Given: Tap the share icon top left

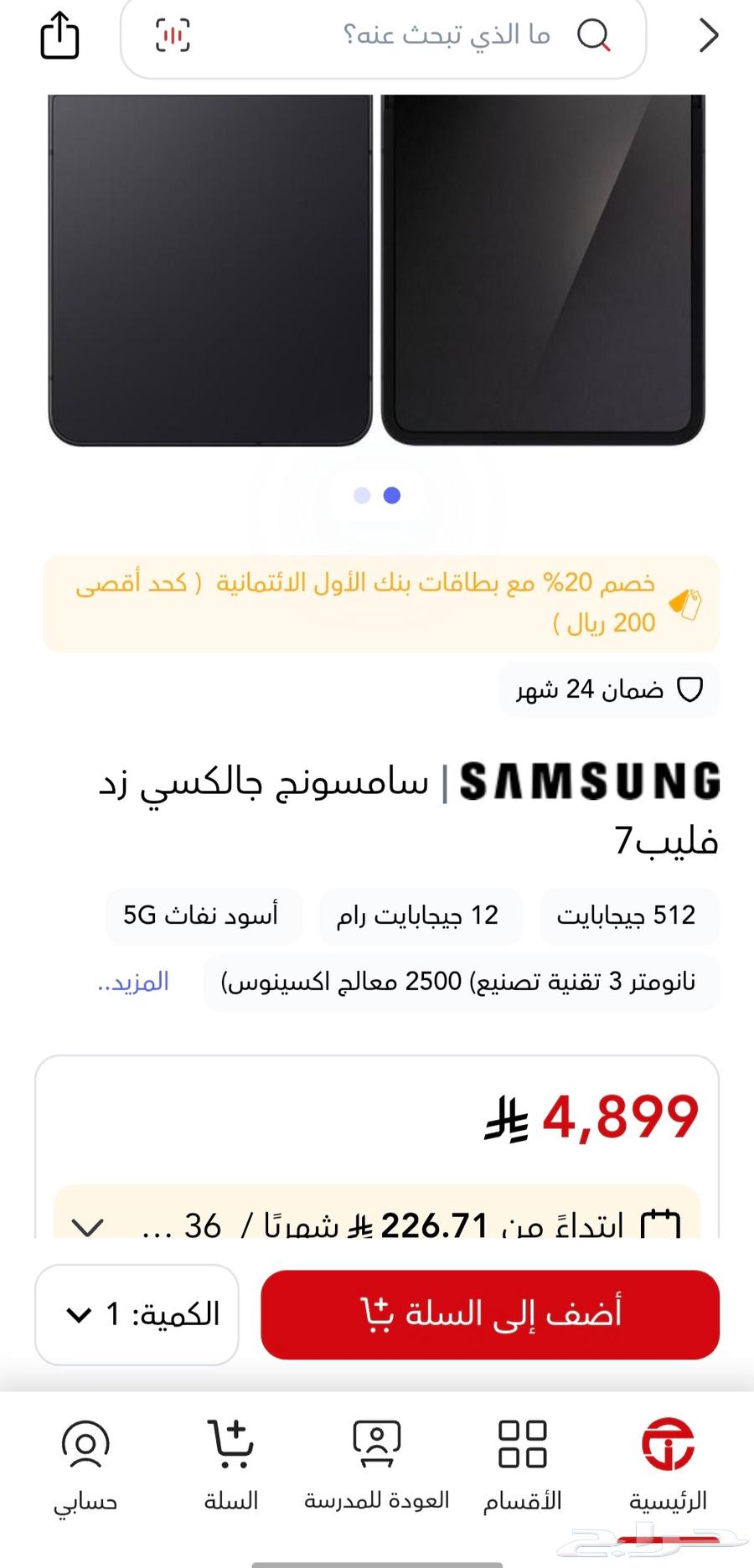Looking at the screenshot, I should (x=59, y=37).
